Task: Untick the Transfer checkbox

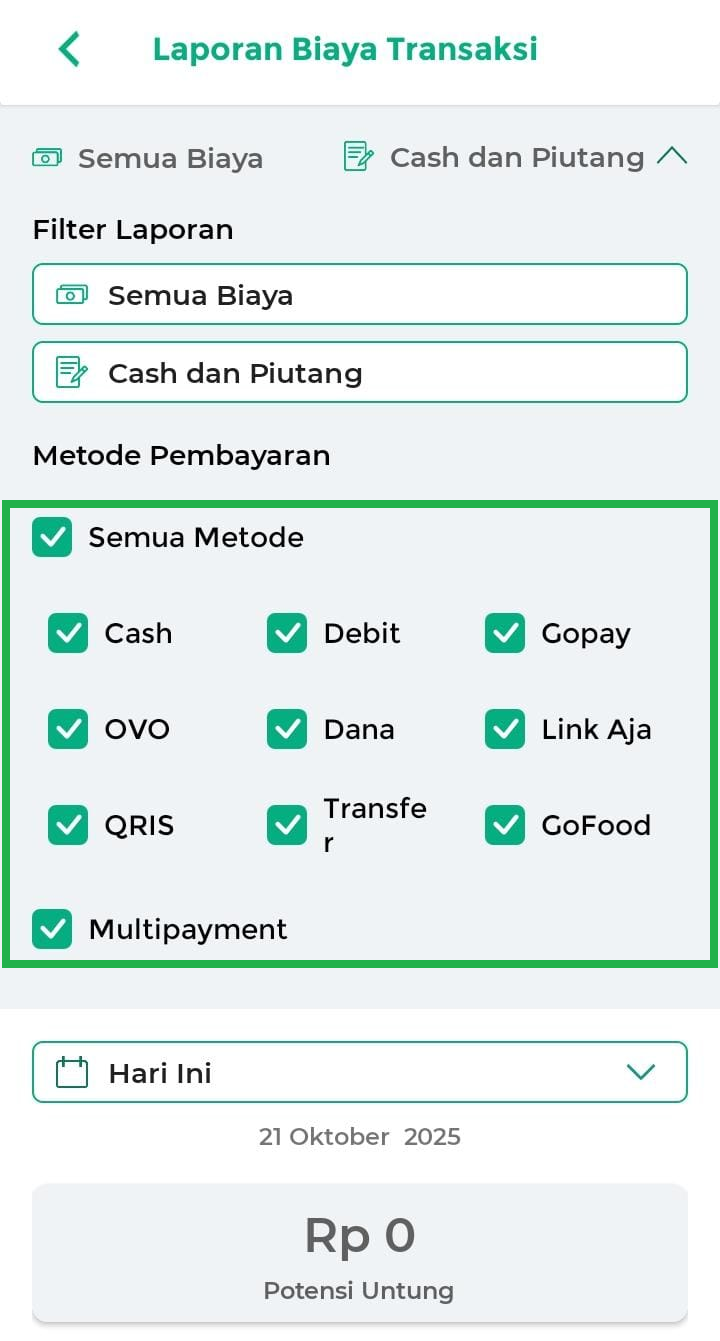Action: pyautogui.click(x=287, y=825)
